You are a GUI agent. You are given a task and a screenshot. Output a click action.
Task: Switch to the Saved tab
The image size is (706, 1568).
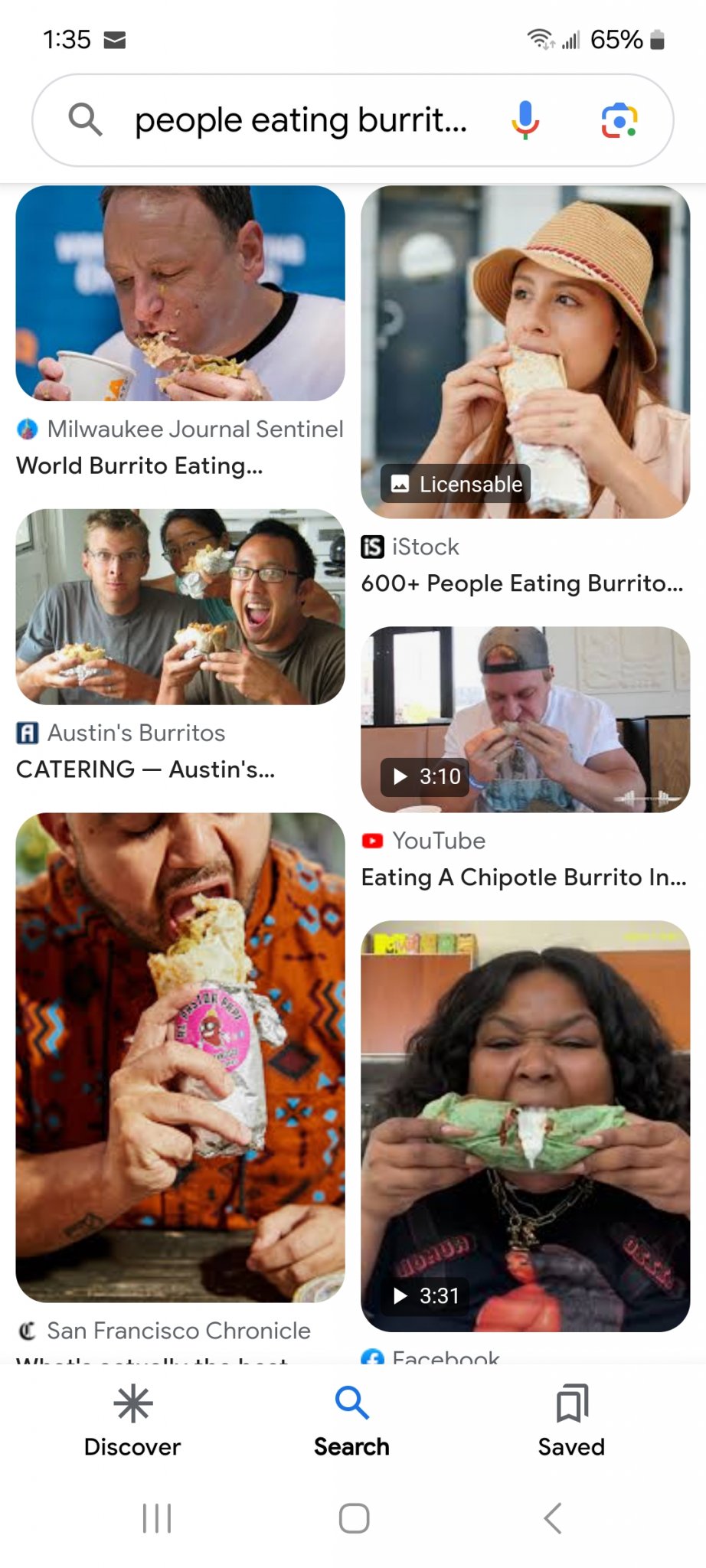[571, 1421]
